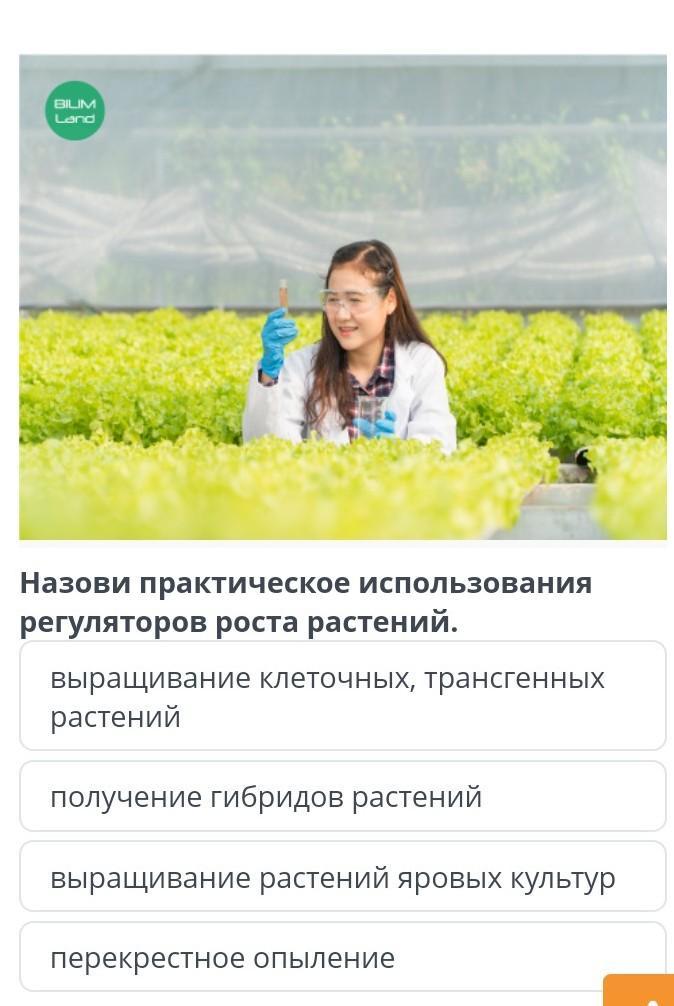Choose option "получение гибридов растений"
674x1006 pixels.
point(342,797)
